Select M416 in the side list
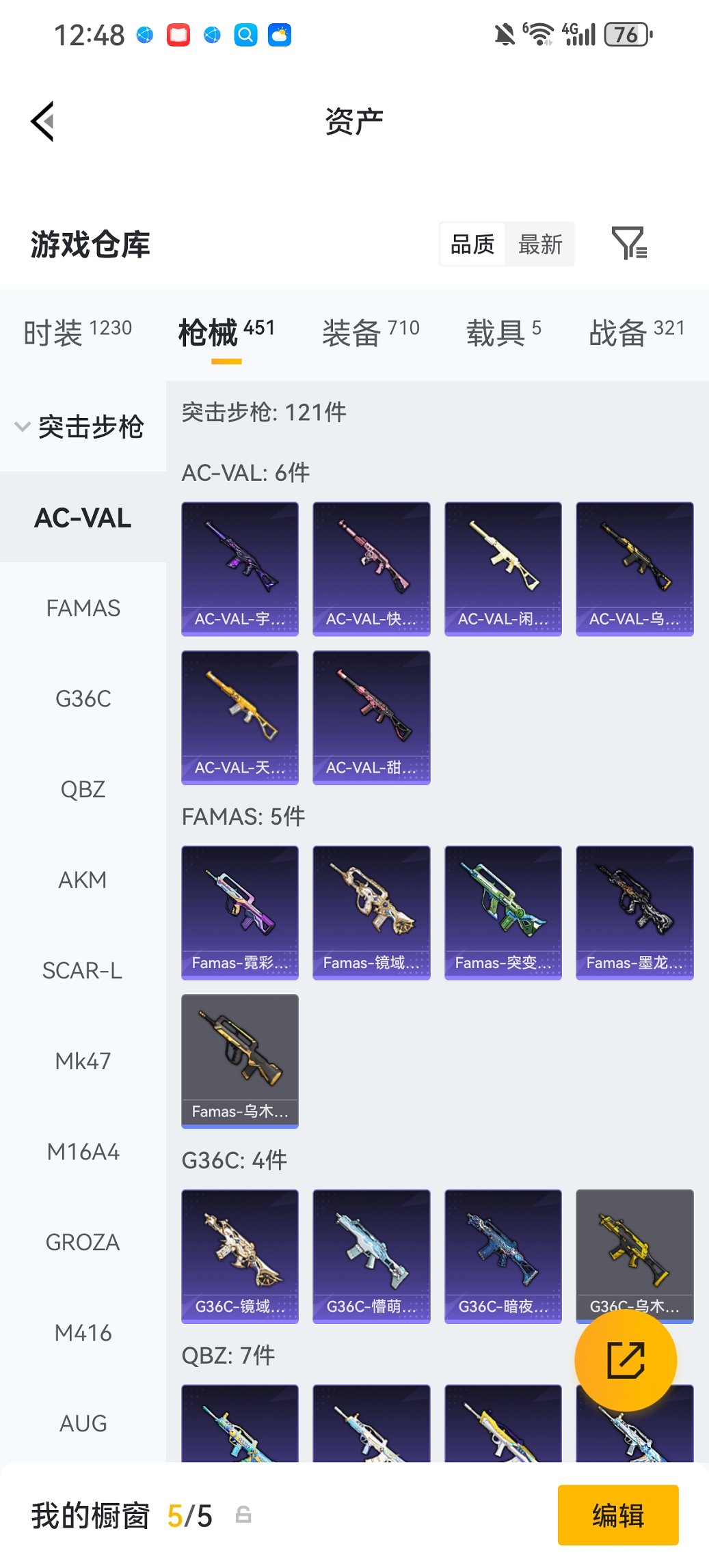Screen dimensions: 709x1568 (83, 1333)
